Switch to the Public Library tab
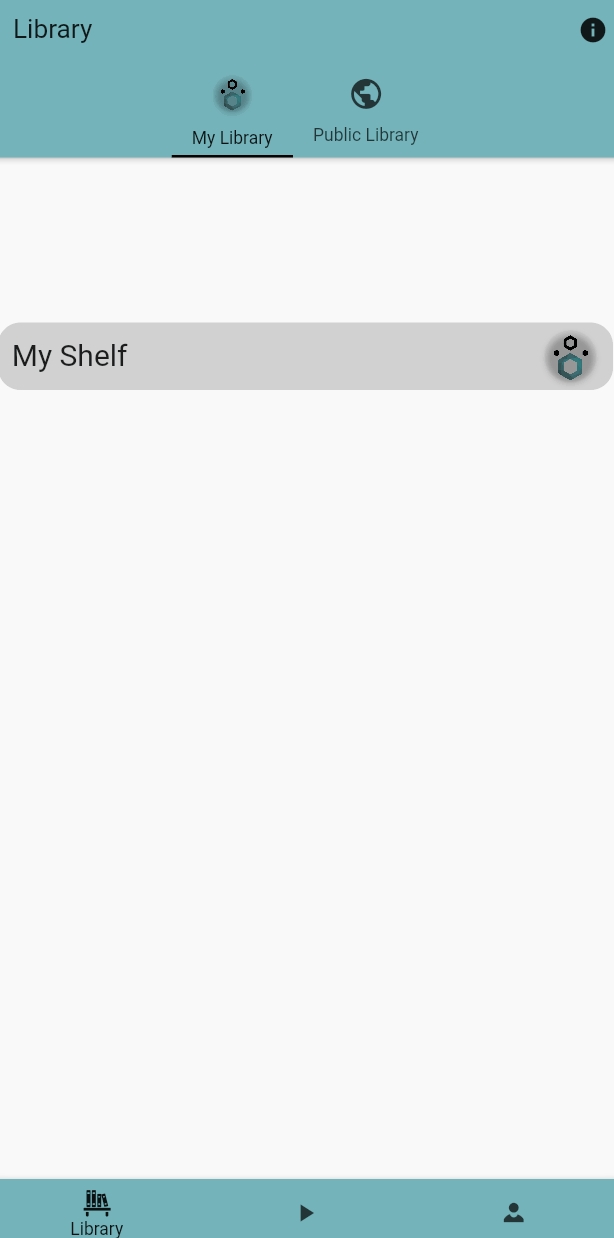 pyautogui.click(x=365, y=112)
